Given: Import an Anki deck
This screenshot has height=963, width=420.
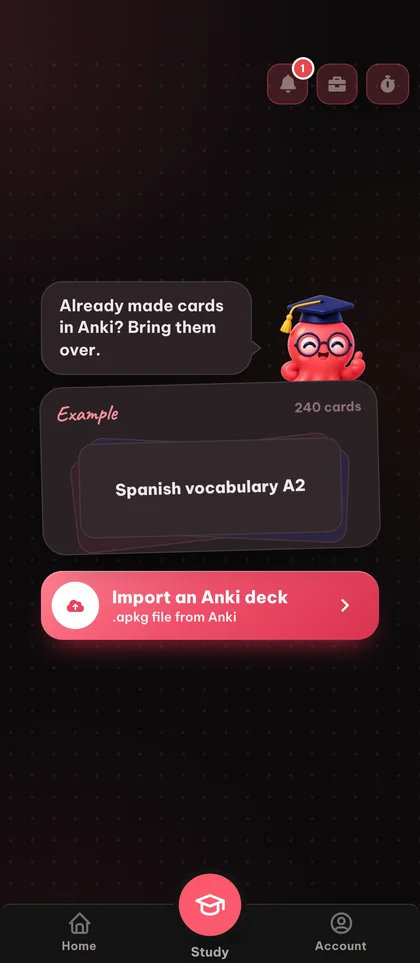Looking at the screenshot, I should pos(210,606).
